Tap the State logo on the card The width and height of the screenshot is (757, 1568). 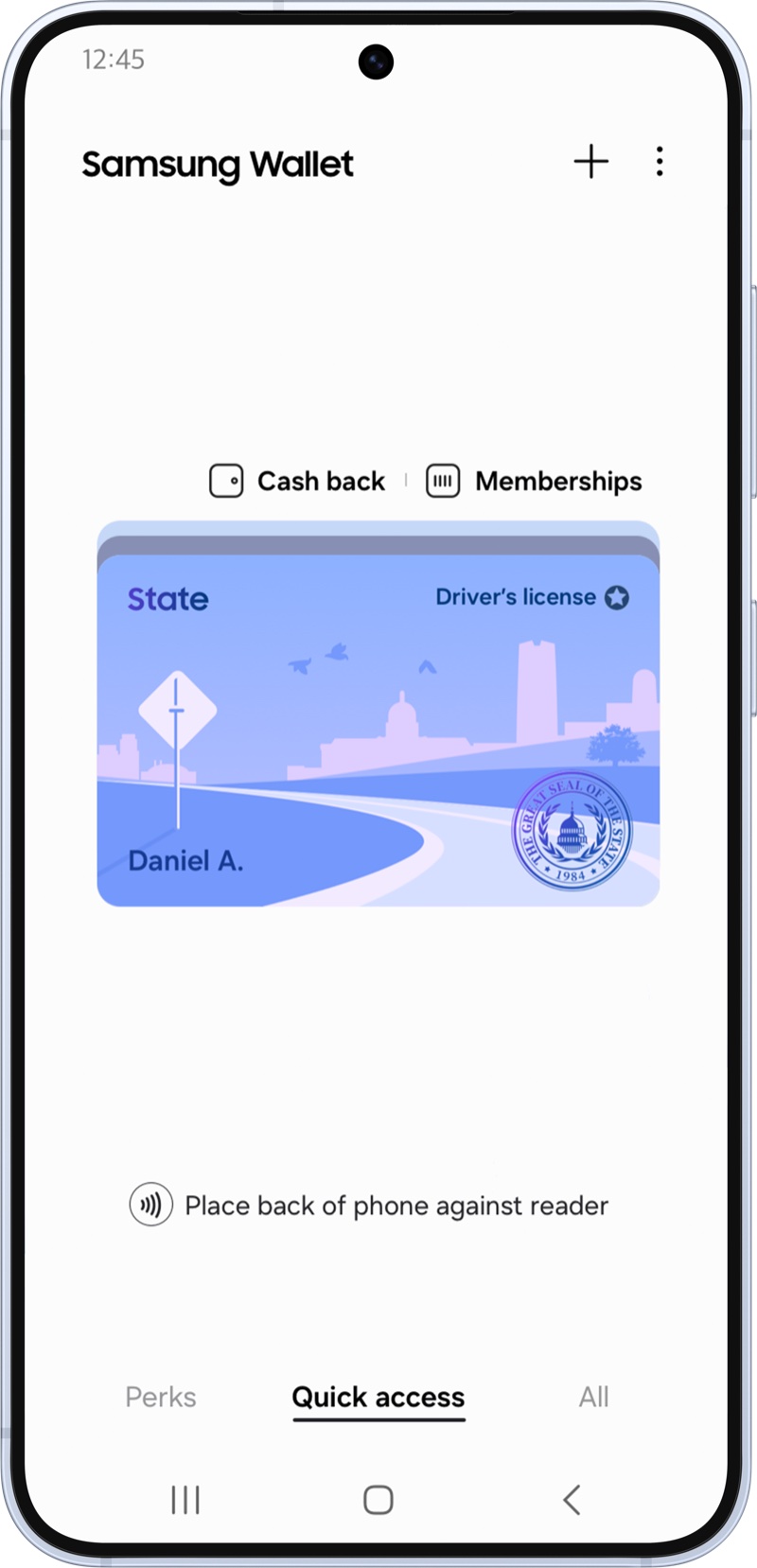tap(167, 598)
